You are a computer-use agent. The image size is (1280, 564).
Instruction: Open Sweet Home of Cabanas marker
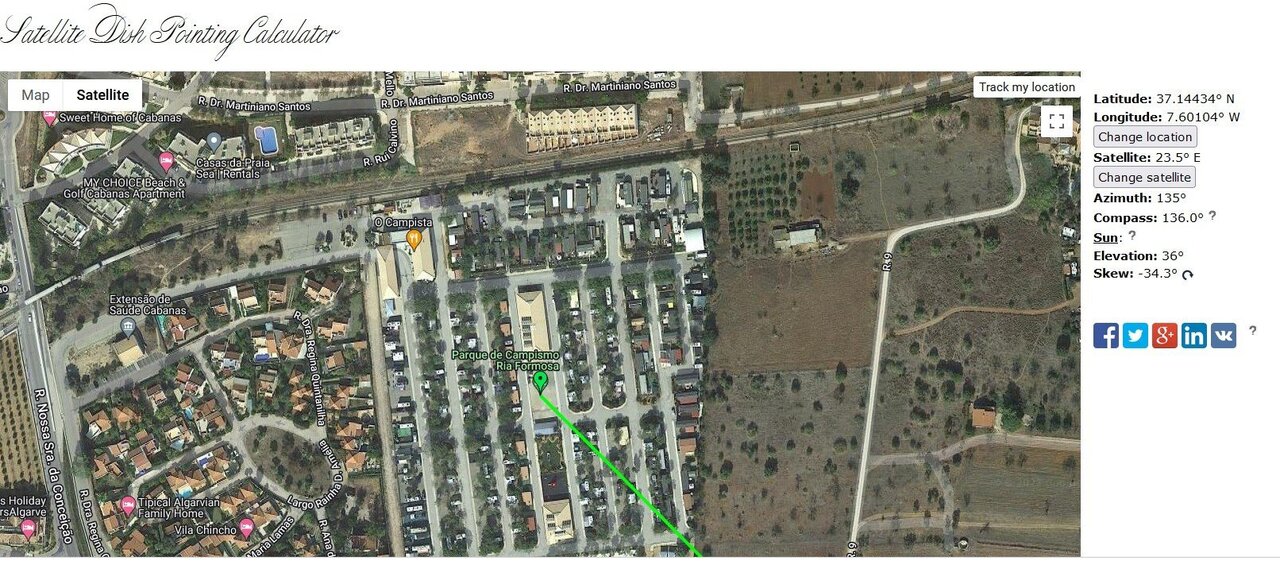click(49, 118)
